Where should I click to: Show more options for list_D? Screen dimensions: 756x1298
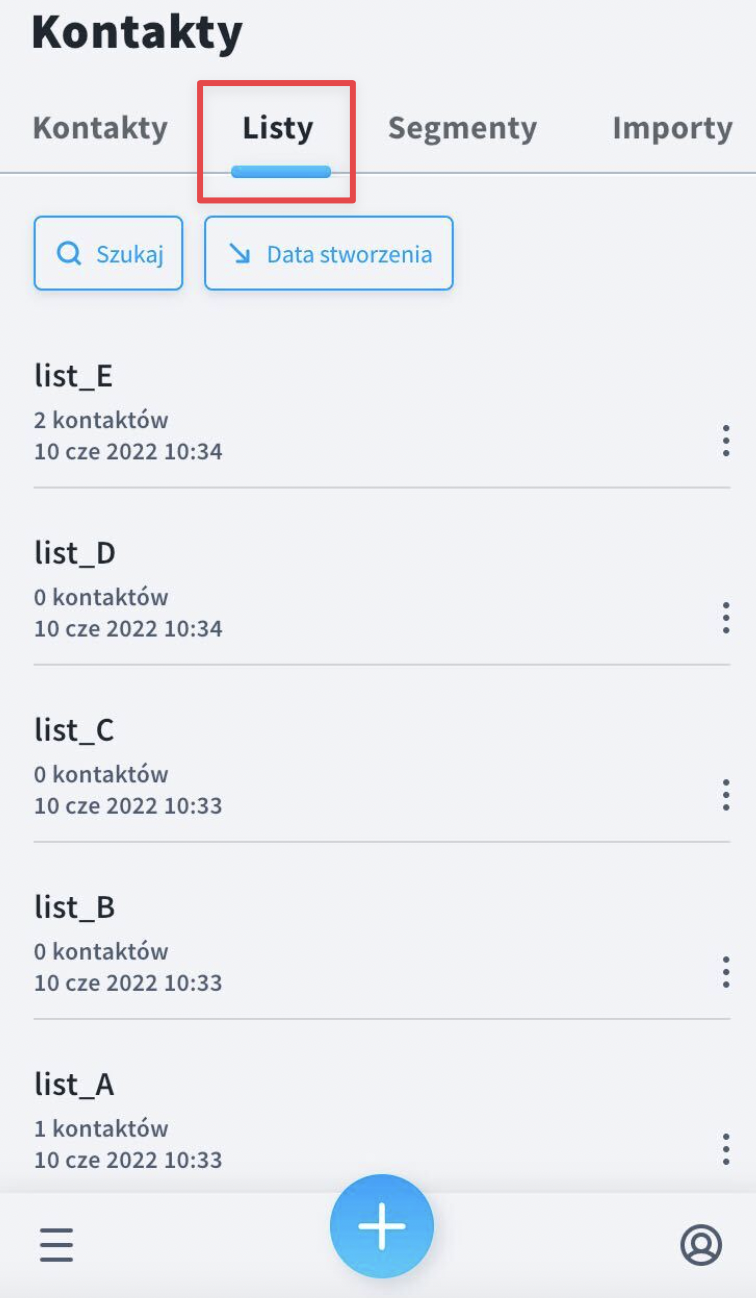click(726, 618)
